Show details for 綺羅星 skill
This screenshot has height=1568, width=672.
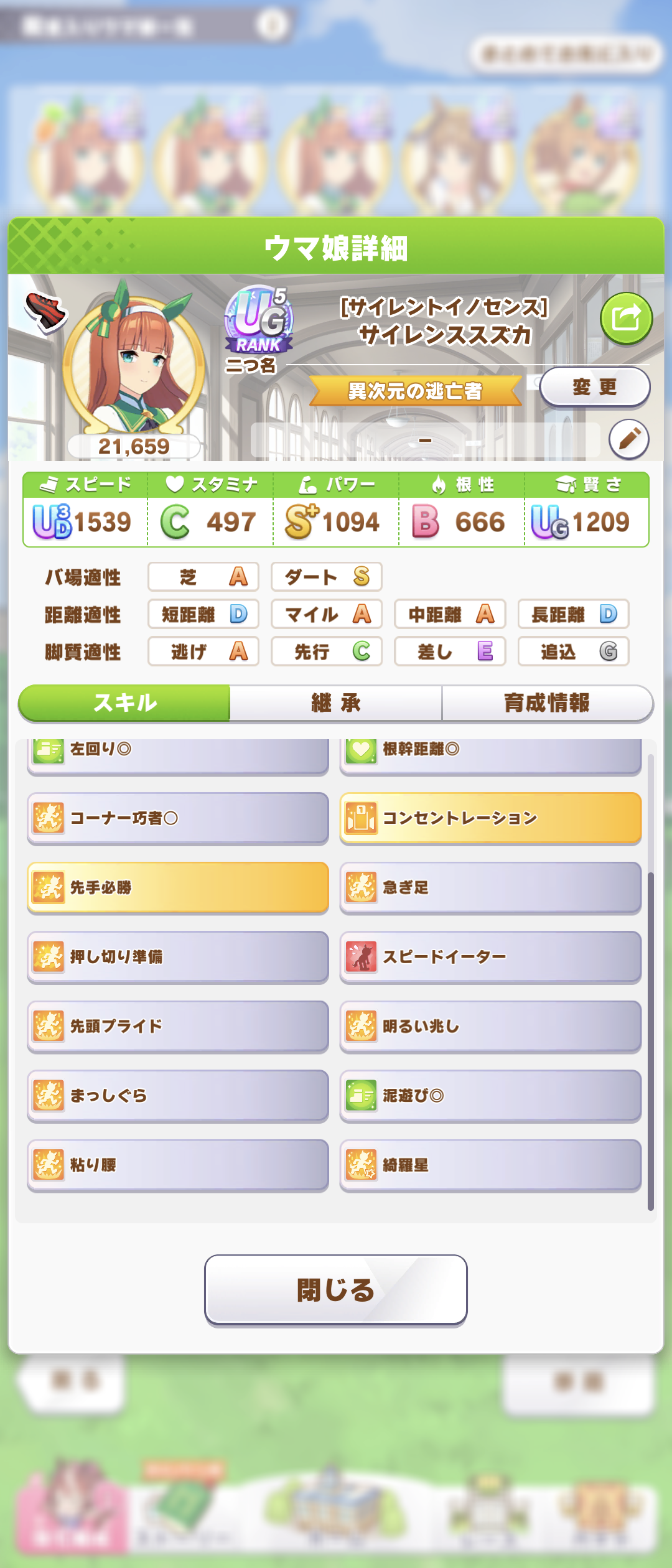coord(490,1165)
